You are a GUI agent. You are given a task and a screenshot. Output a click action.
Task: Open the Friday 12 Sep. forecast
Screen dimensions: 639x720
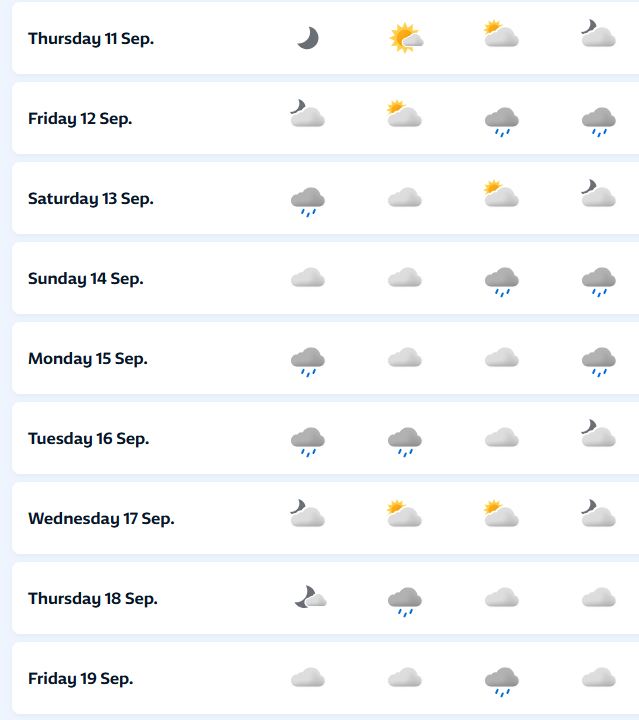pos(80,119)
